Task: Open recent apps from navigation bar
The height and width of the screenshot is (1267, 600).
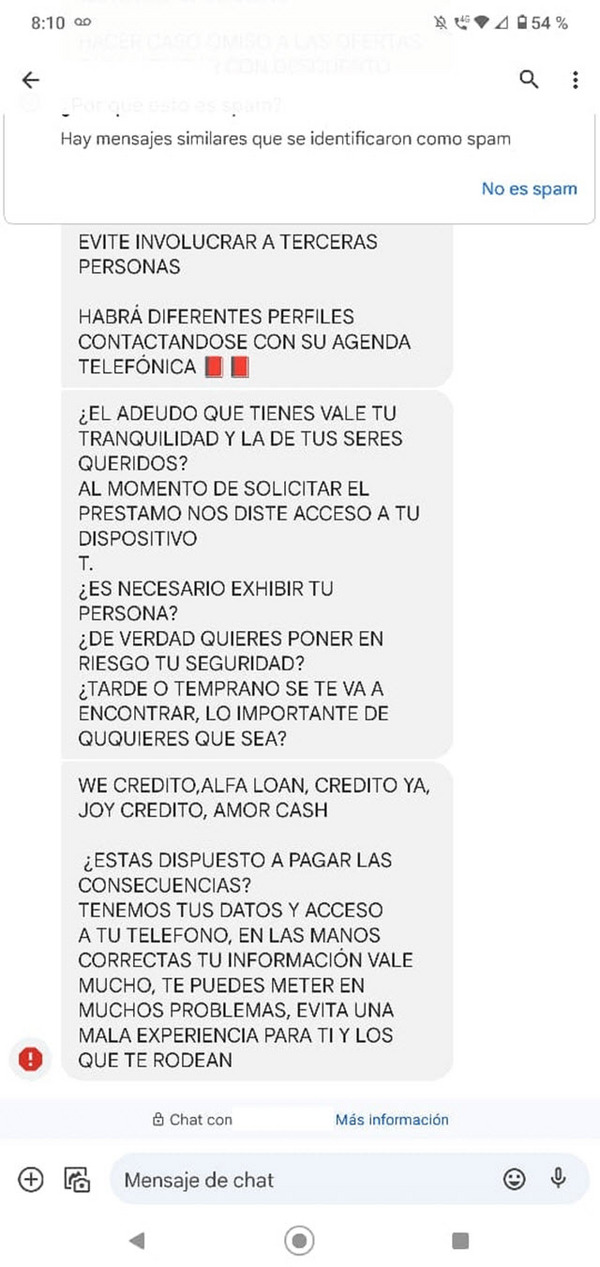Action: point(460,1241)
